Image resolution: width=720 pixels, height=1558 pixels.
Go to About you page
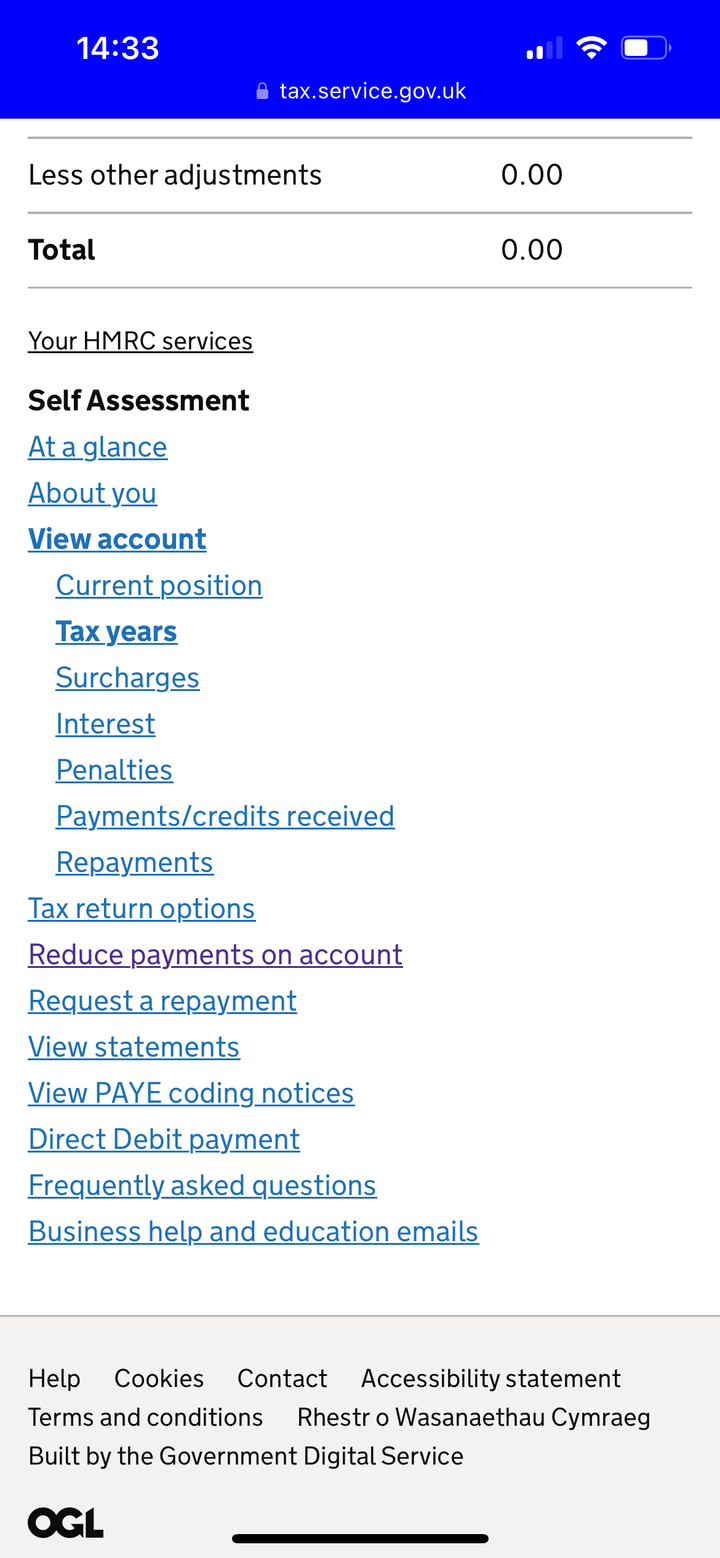[92, 493]
